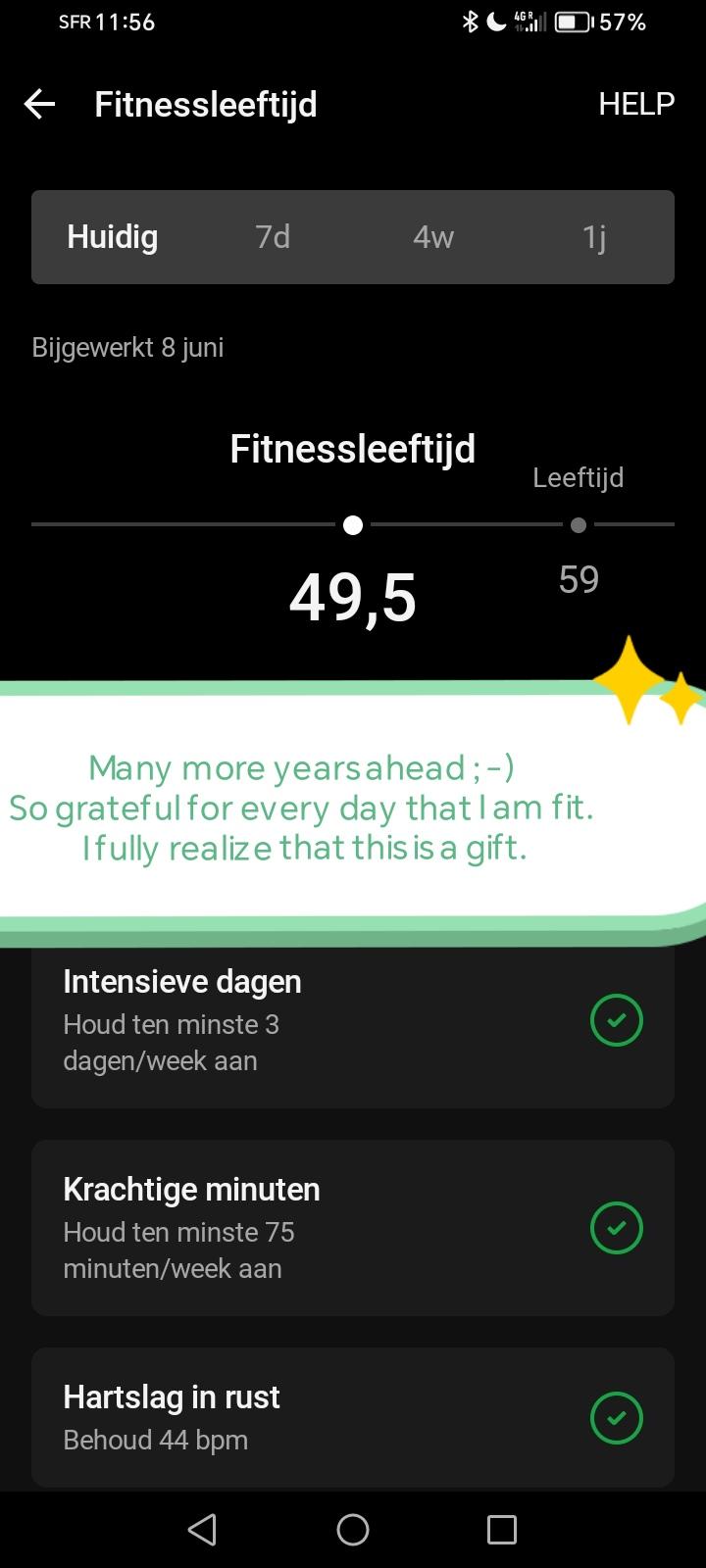Select the Huidig tab

coord(113,237)
